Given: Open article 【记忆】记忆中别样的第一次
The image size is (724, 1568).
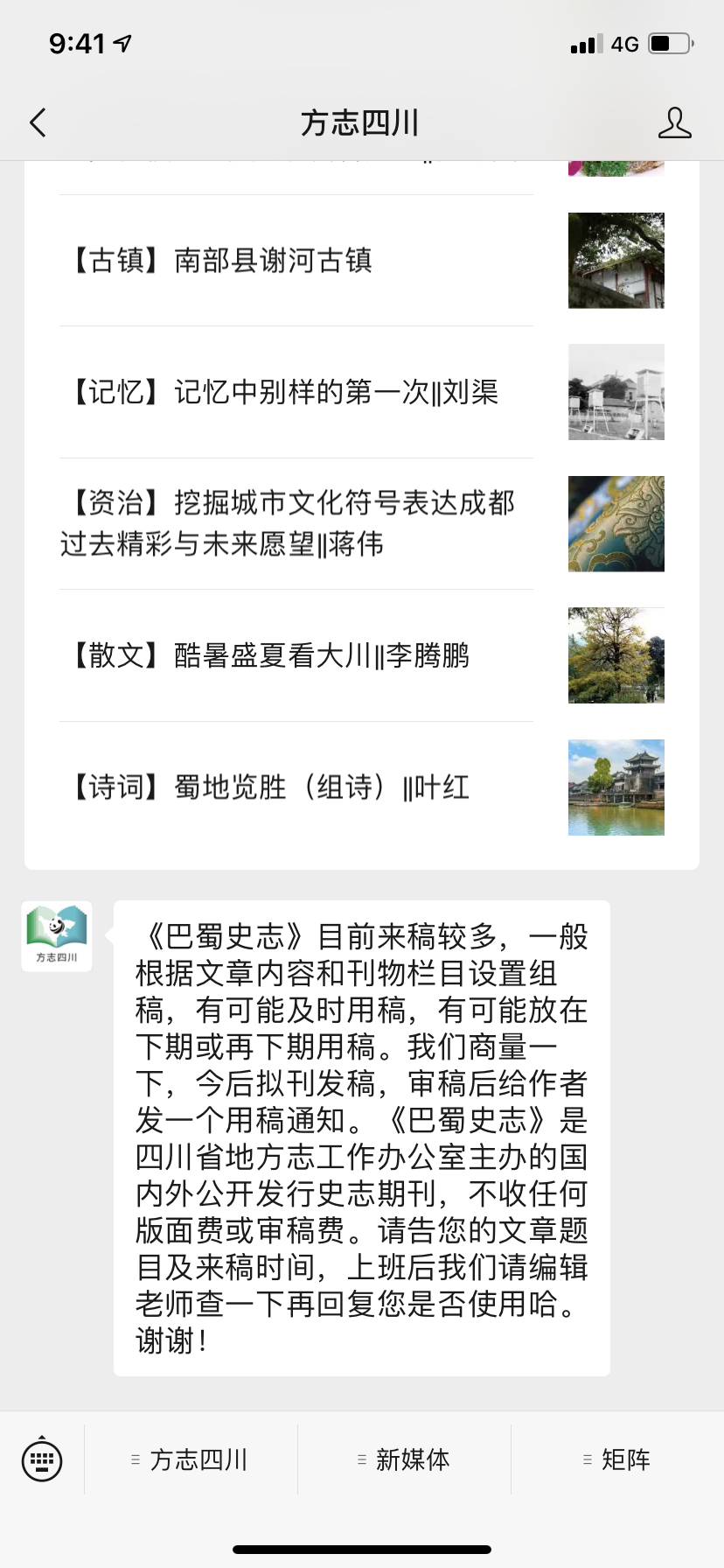Looking at the screenshot, I should (297, 392).
